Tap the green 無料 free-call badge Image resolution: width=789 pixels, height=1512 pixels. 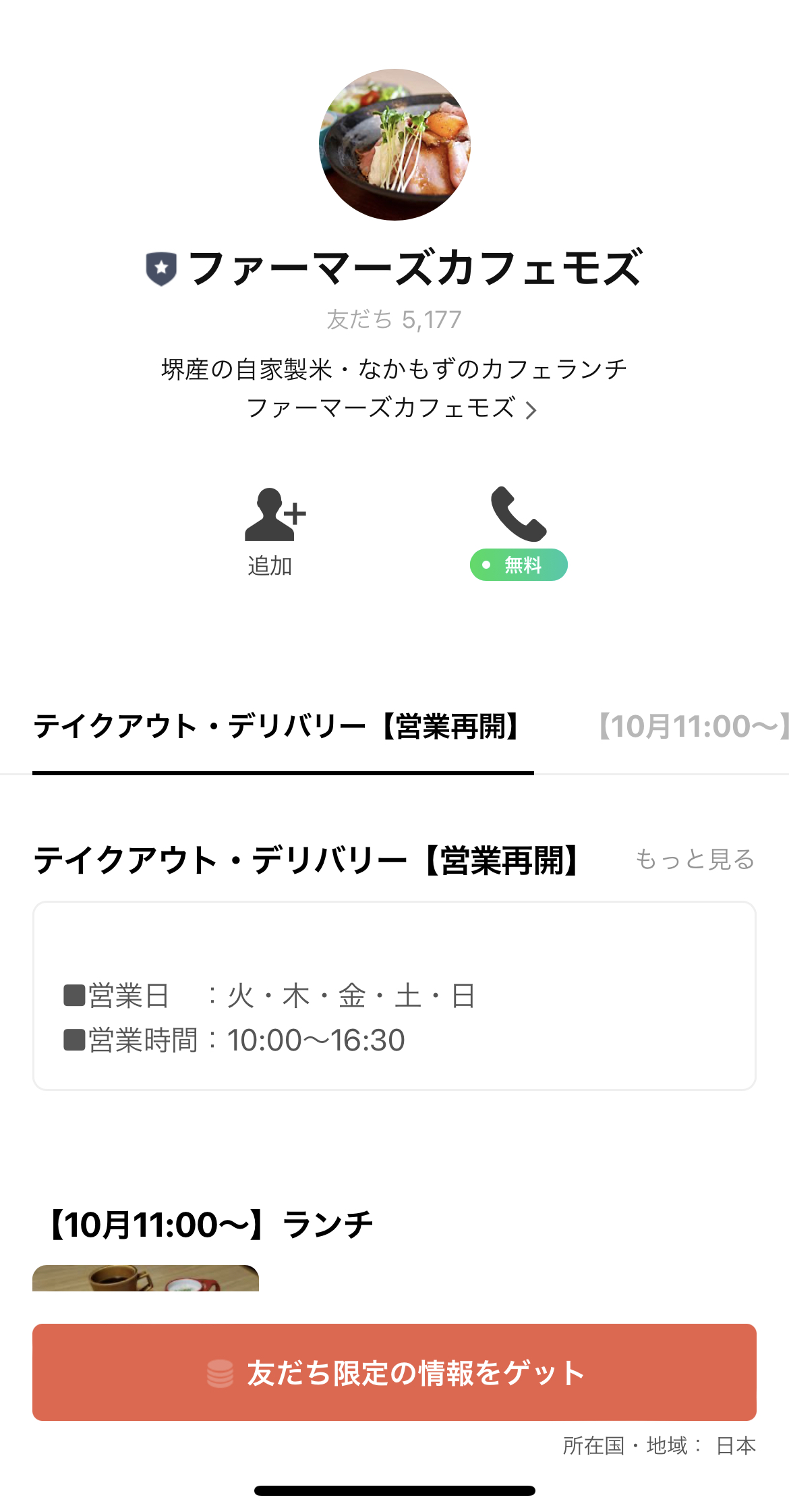(519, 564)
